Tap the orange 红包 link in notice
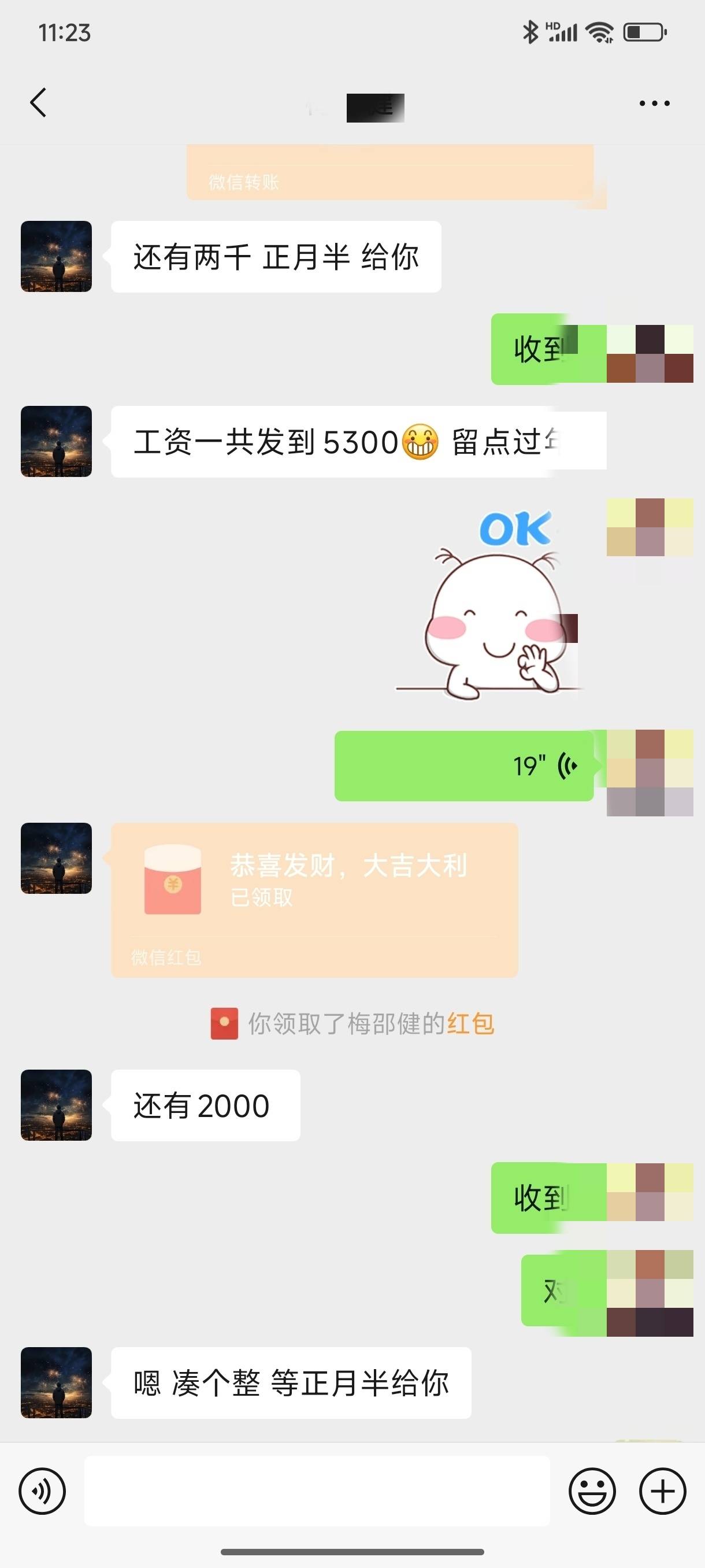Screen dimensions: 705x1568 tap(470, 1024)
